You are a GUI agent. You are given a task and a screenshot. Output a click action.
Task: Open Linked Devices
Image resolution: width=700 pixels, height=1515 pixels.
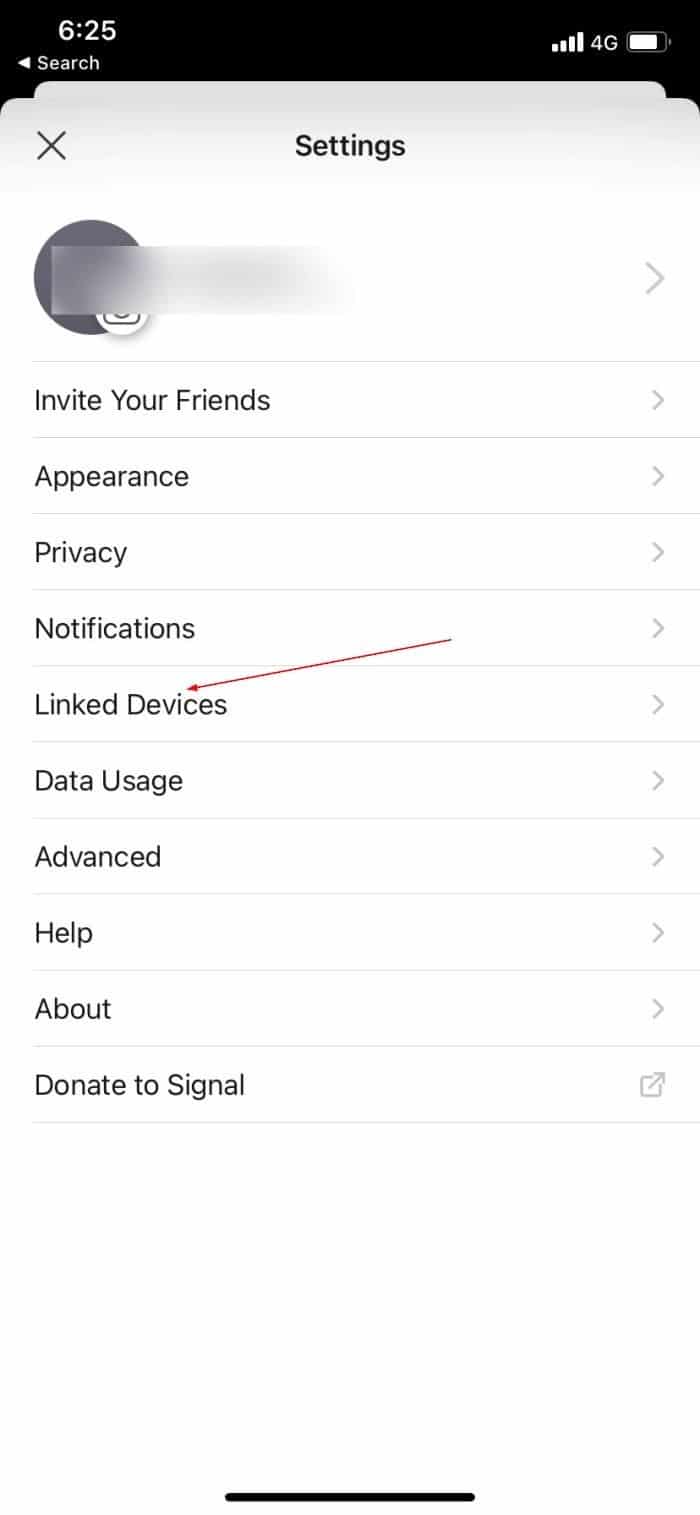pyautogui.click(x=350, y=704)
